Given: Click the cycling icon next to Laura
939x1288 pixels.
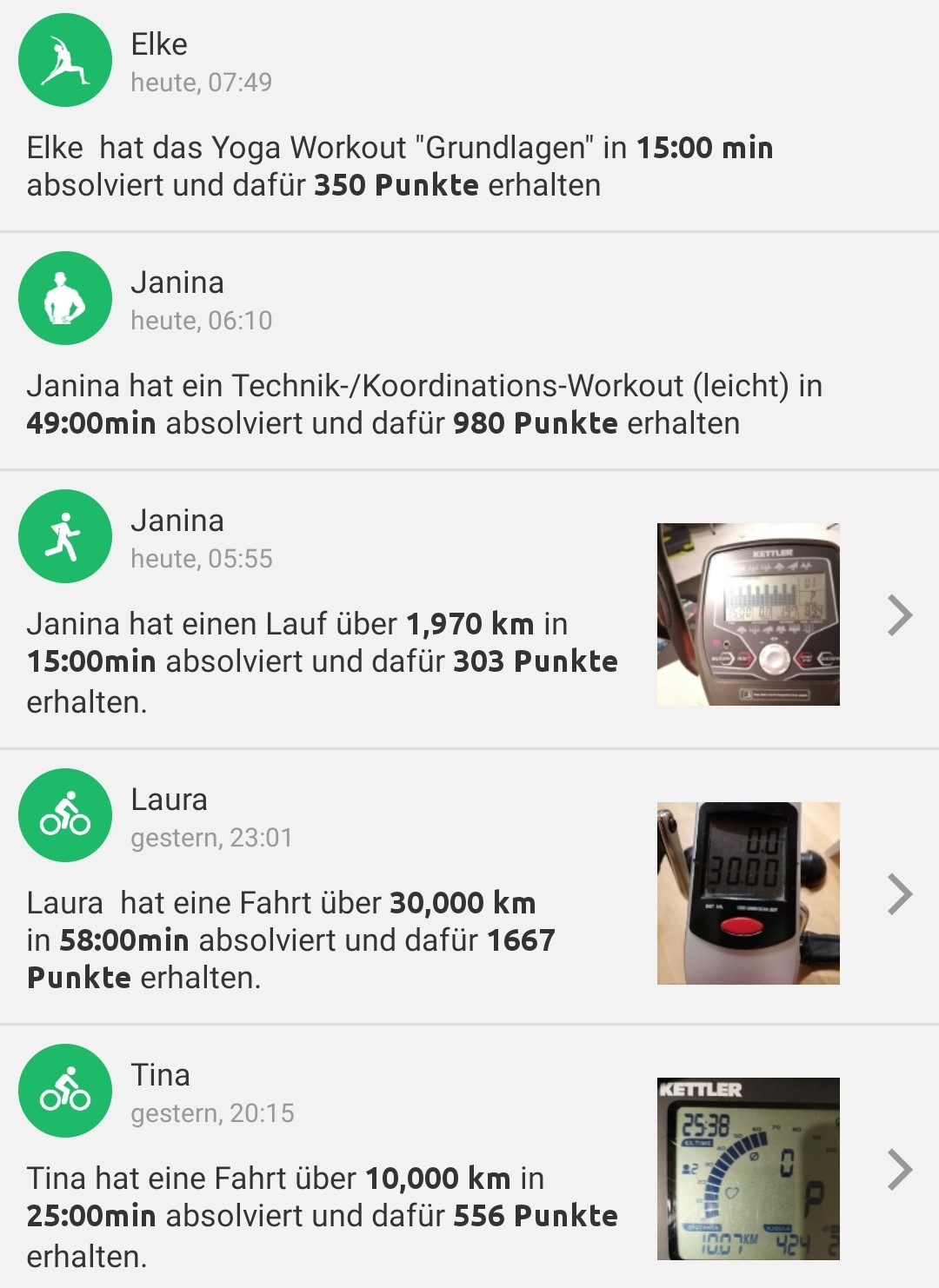Looking at the screenshot, I should [63, 815].
